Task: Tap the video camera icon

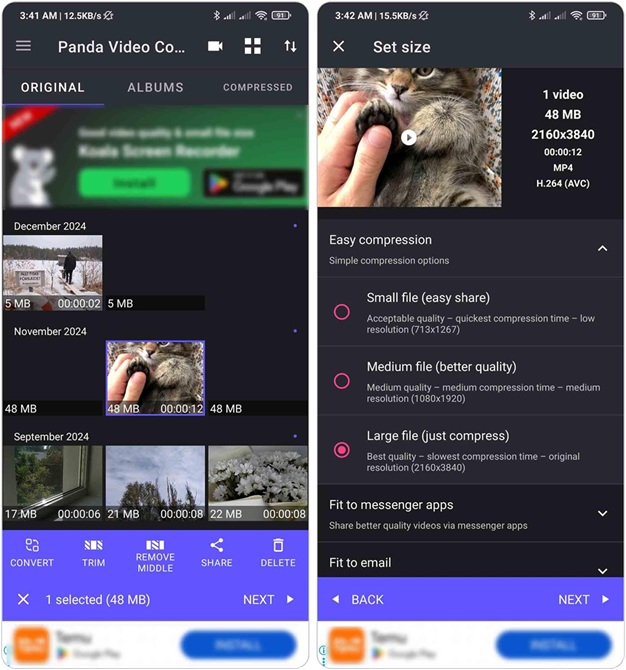Action: click(215, 46)
